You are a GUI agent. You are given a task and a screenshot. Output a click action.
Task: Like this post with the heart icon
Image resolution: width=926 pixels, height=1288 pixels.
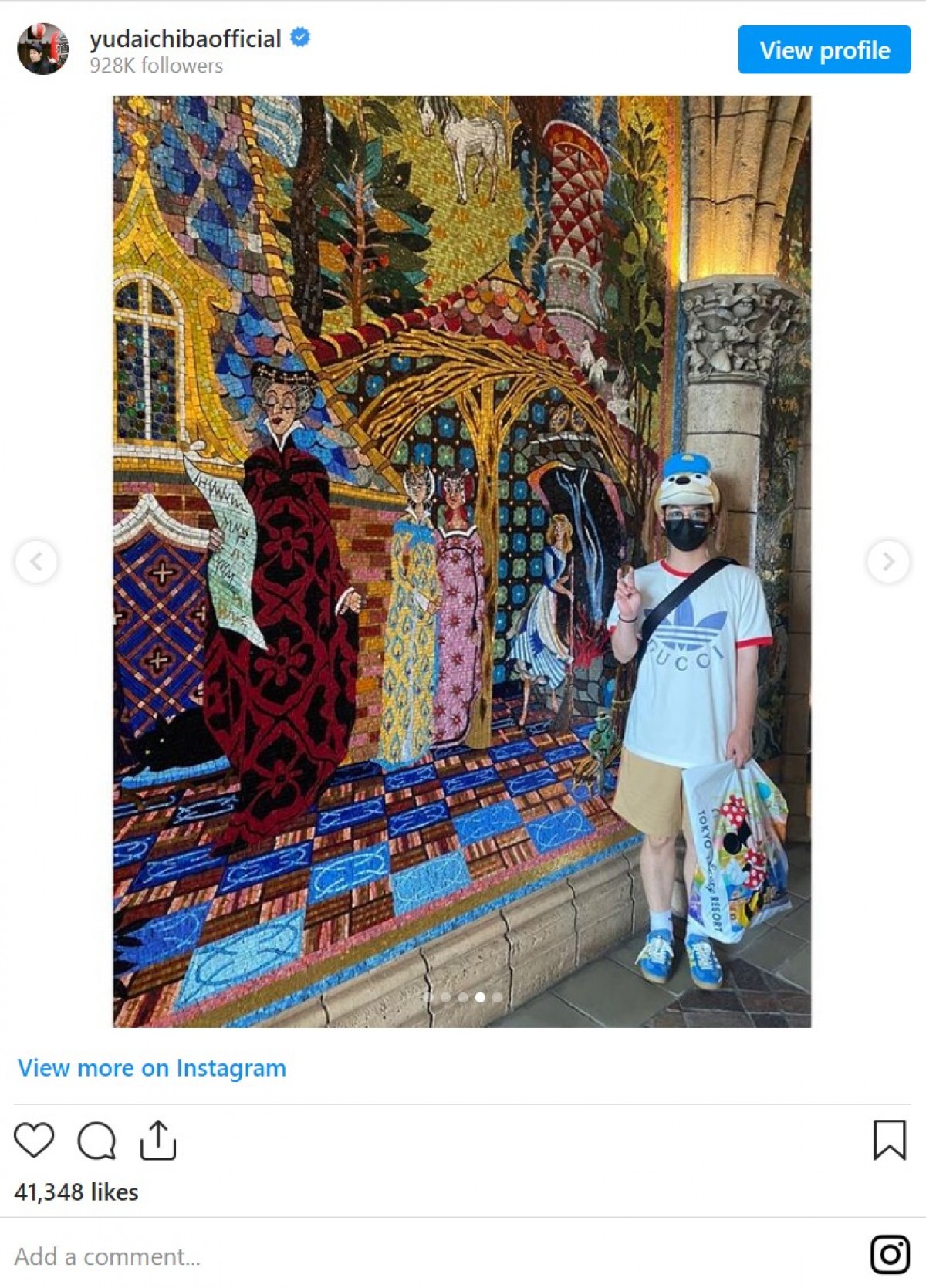(x=34, y=1141)
